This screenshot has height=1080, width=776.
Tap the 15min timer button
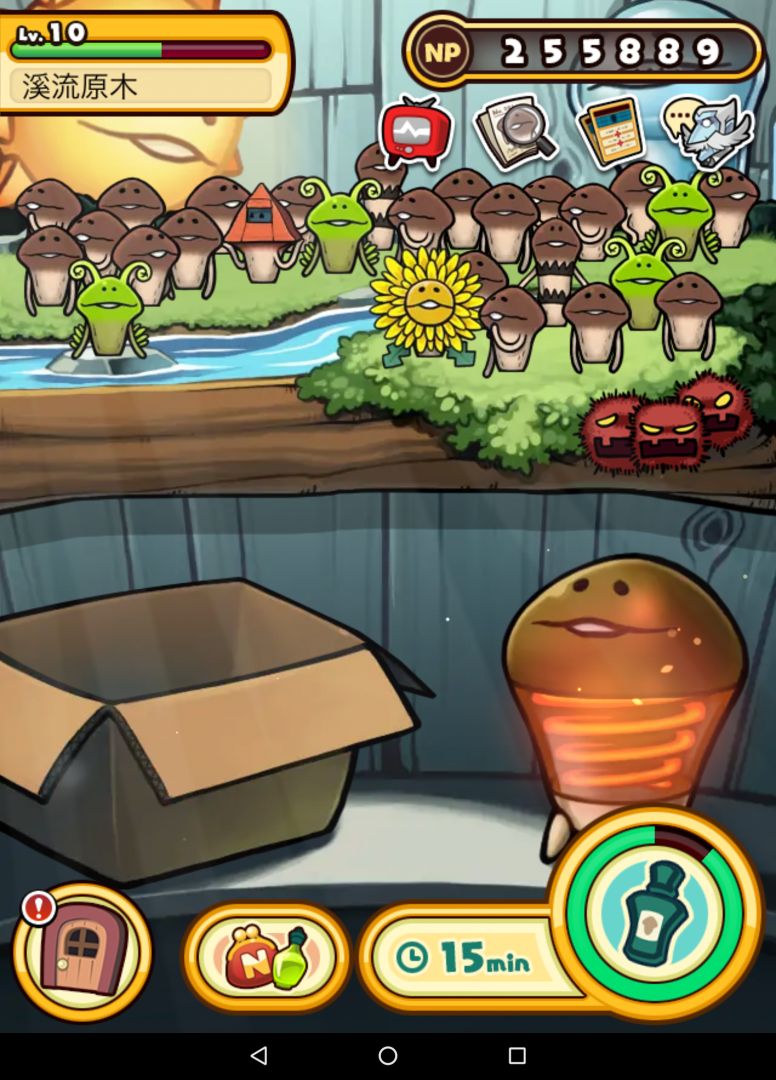[x=463, y=957]
